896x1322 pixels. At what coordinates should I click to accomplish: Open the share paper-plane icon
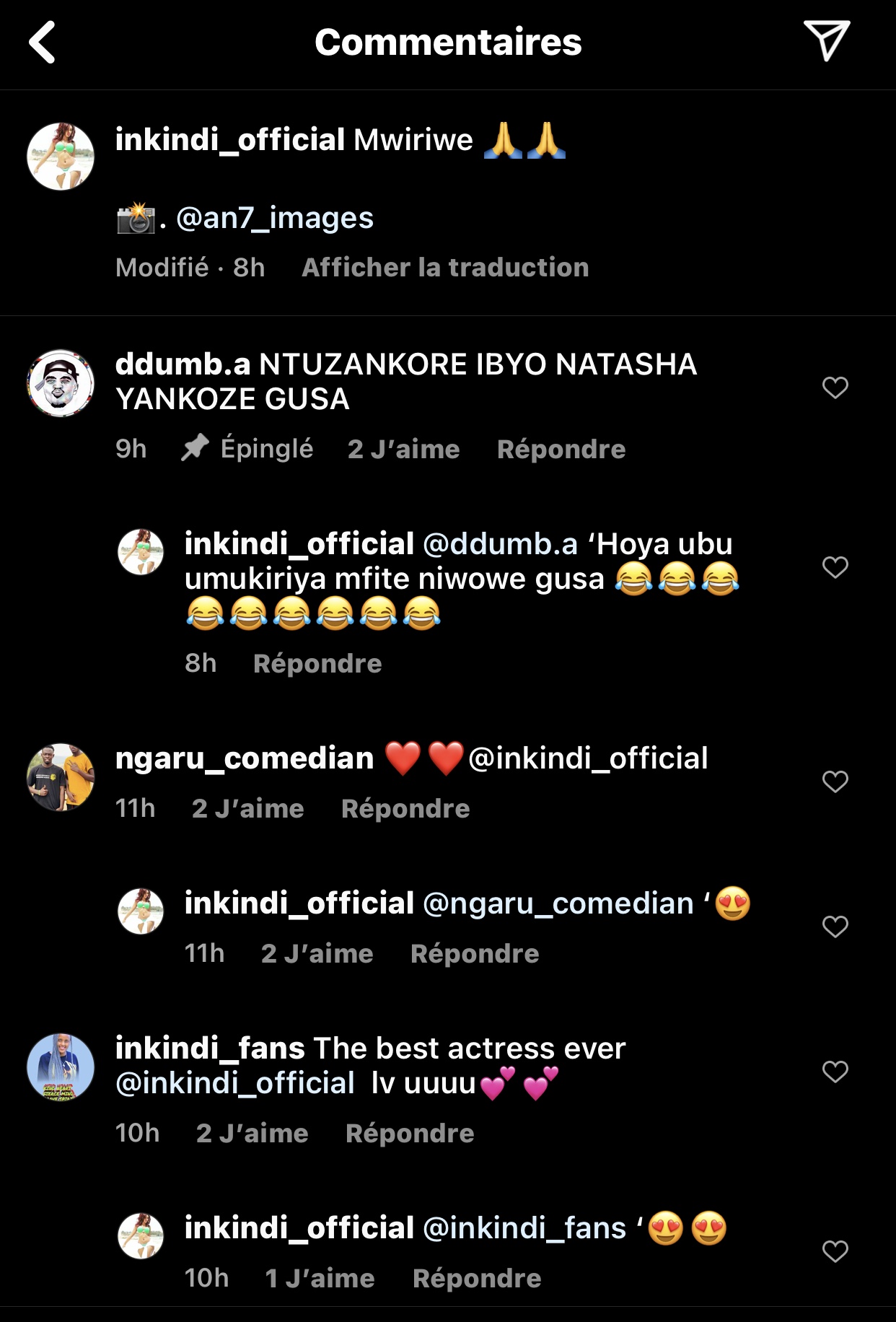click(x=826, y=40)
